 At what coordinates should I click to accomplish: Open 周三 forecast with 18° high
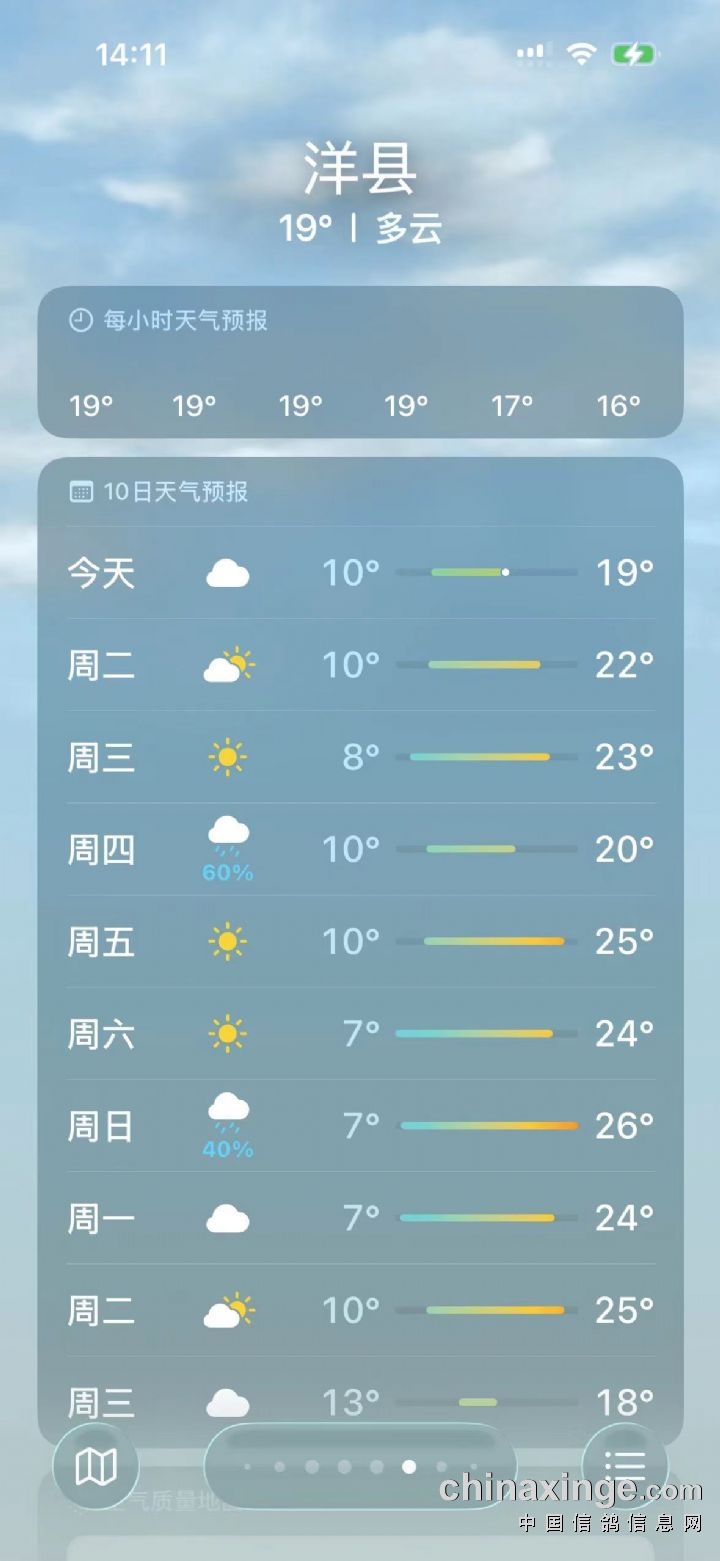pos(360,1400)
